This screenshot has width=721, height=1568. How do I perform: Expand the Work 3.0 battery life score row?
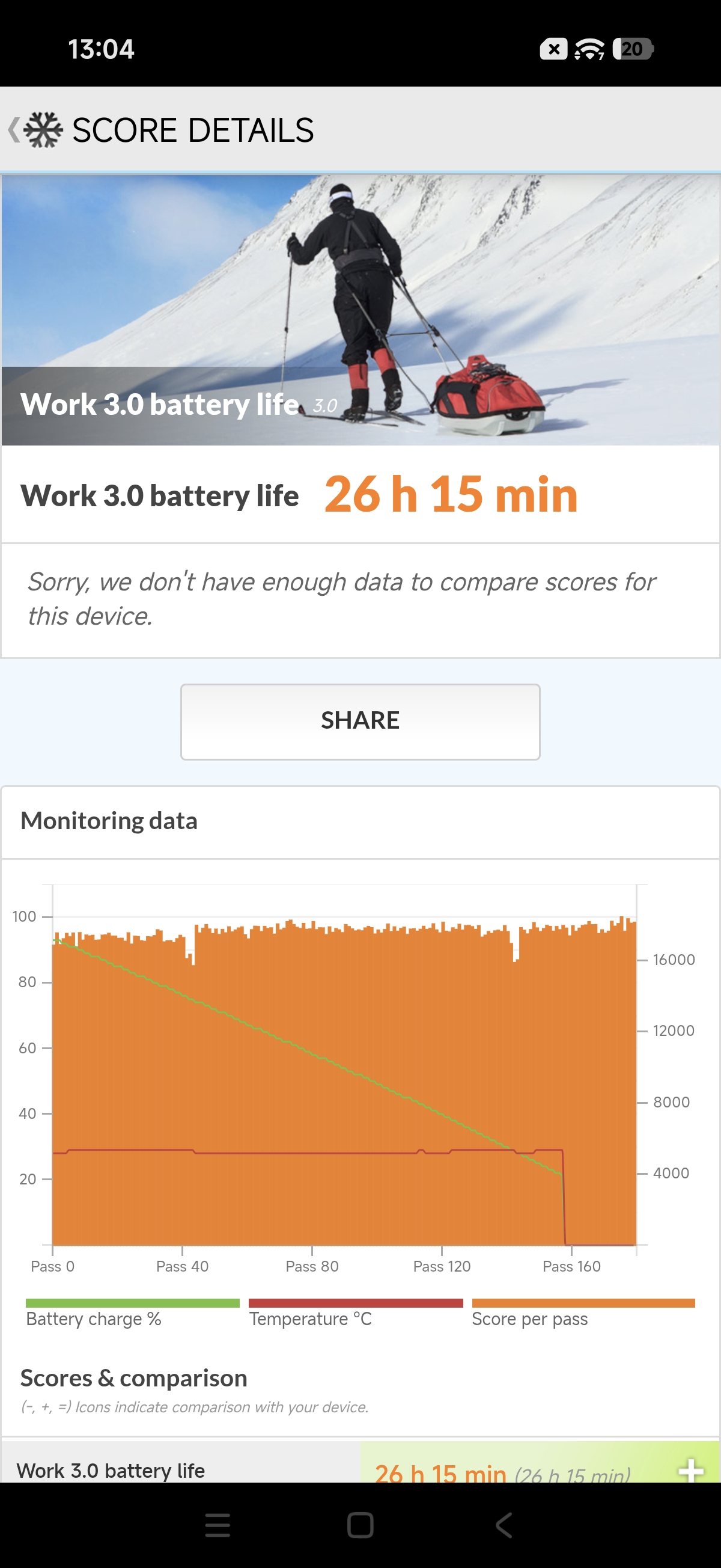point(690,1469)
